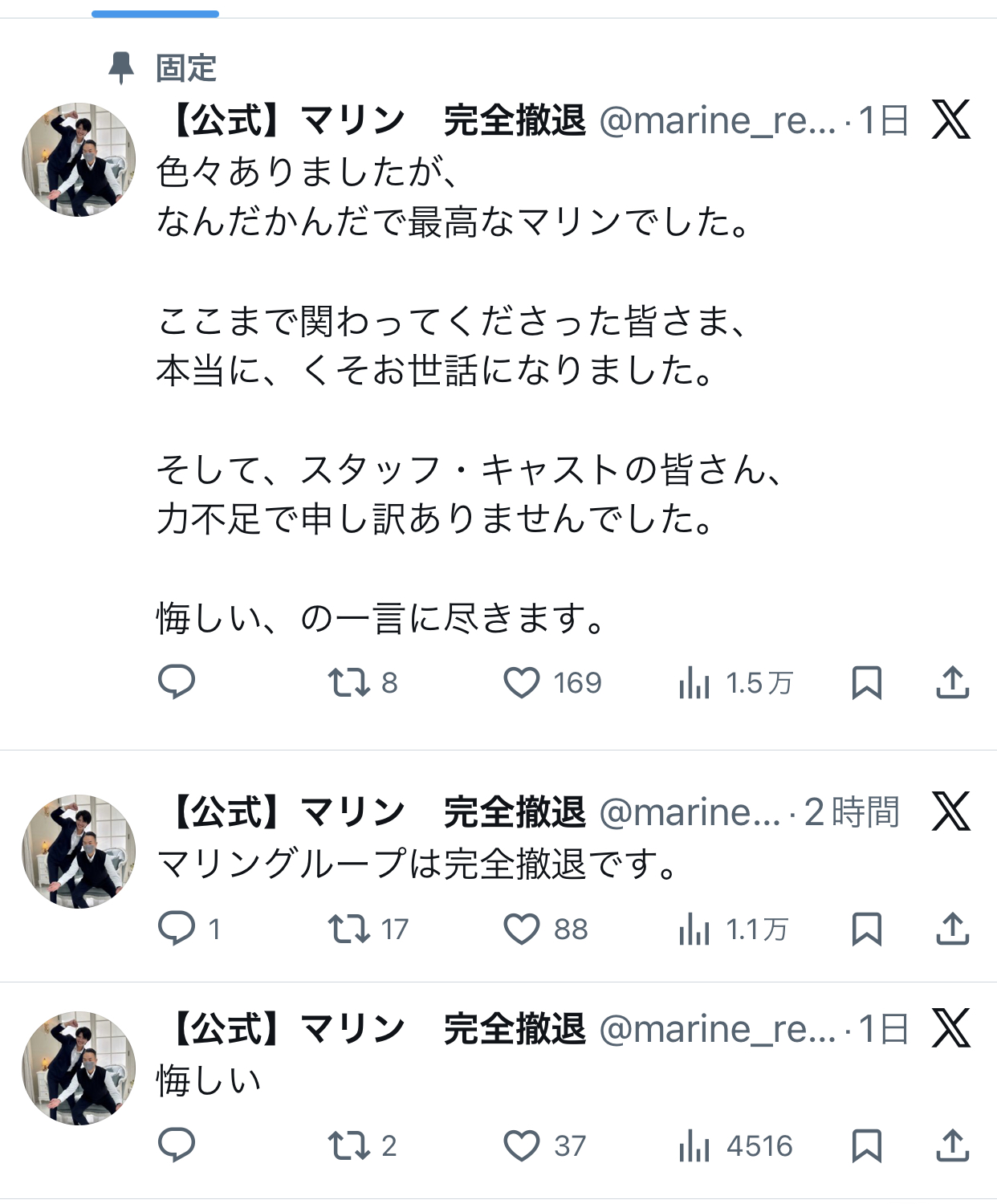
Task: Open the X icon on the 2時間 tweet
Action: 951,811
